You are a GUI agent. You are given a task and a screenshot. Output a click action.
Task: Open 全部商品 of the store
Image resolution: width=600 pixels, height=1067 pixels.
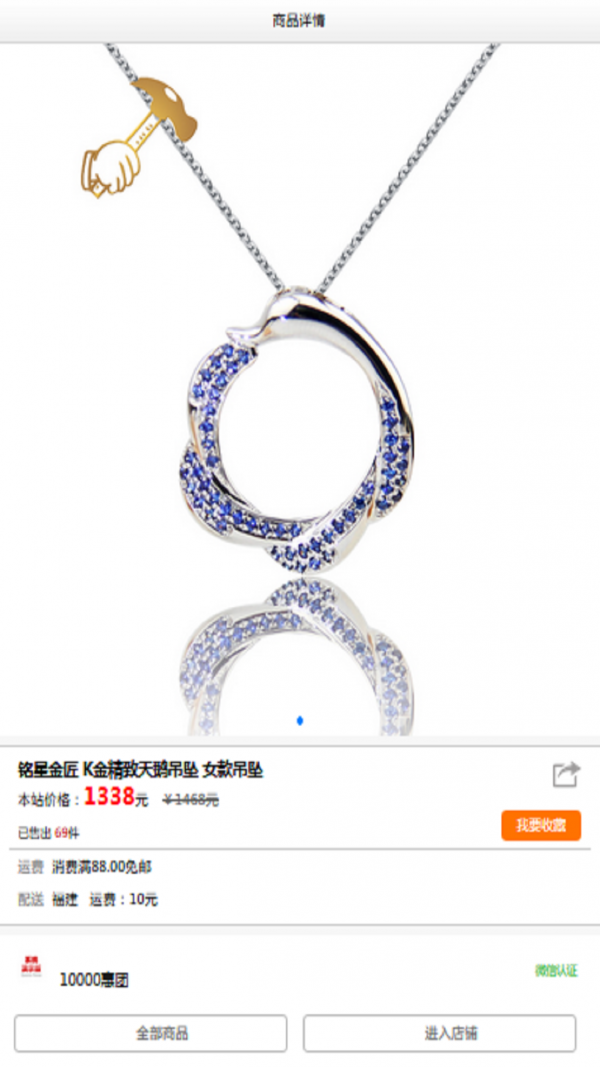[x=151, y=1033]
